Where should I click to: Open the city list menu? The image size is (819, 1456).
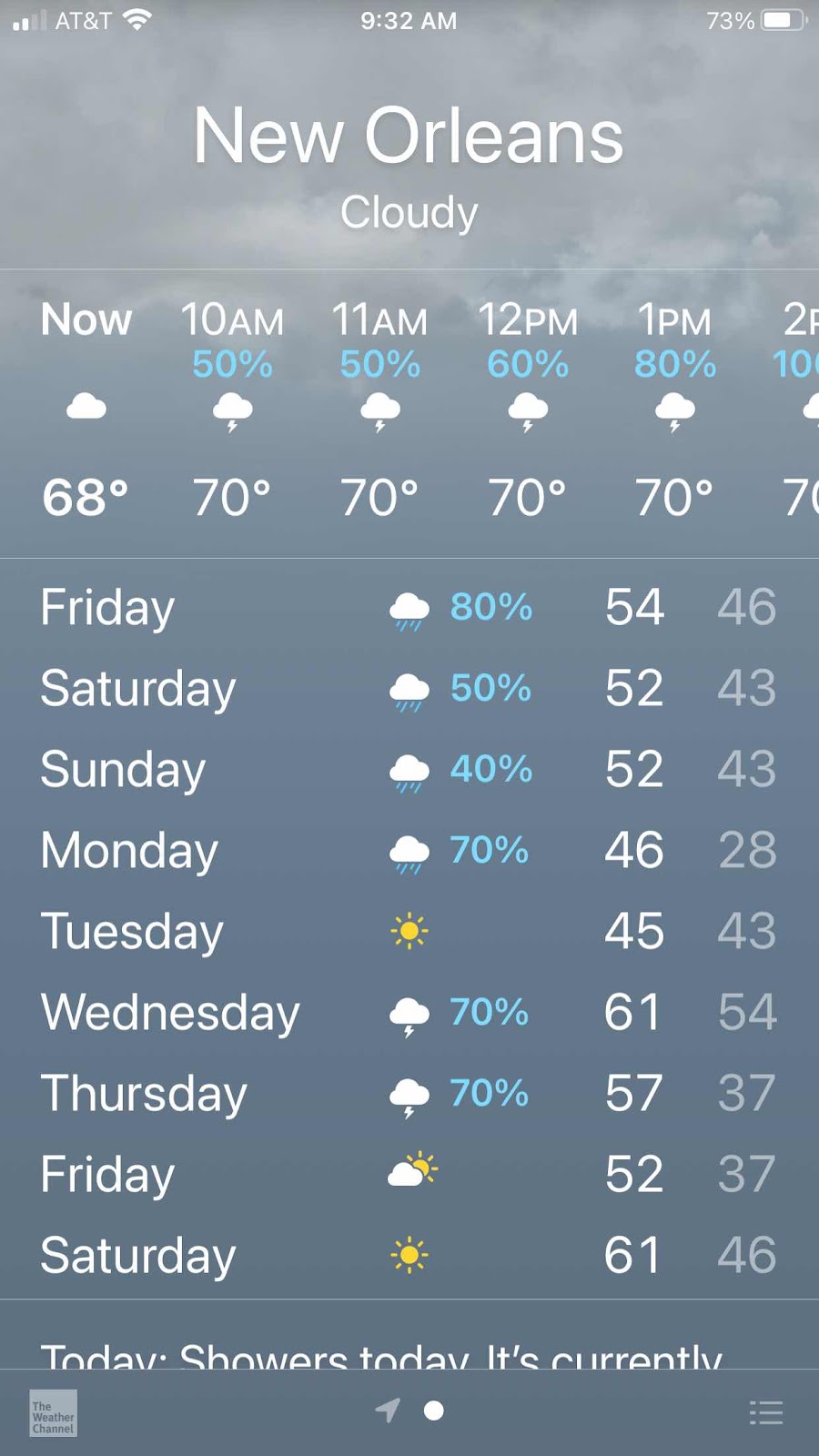coord(765,1412)
